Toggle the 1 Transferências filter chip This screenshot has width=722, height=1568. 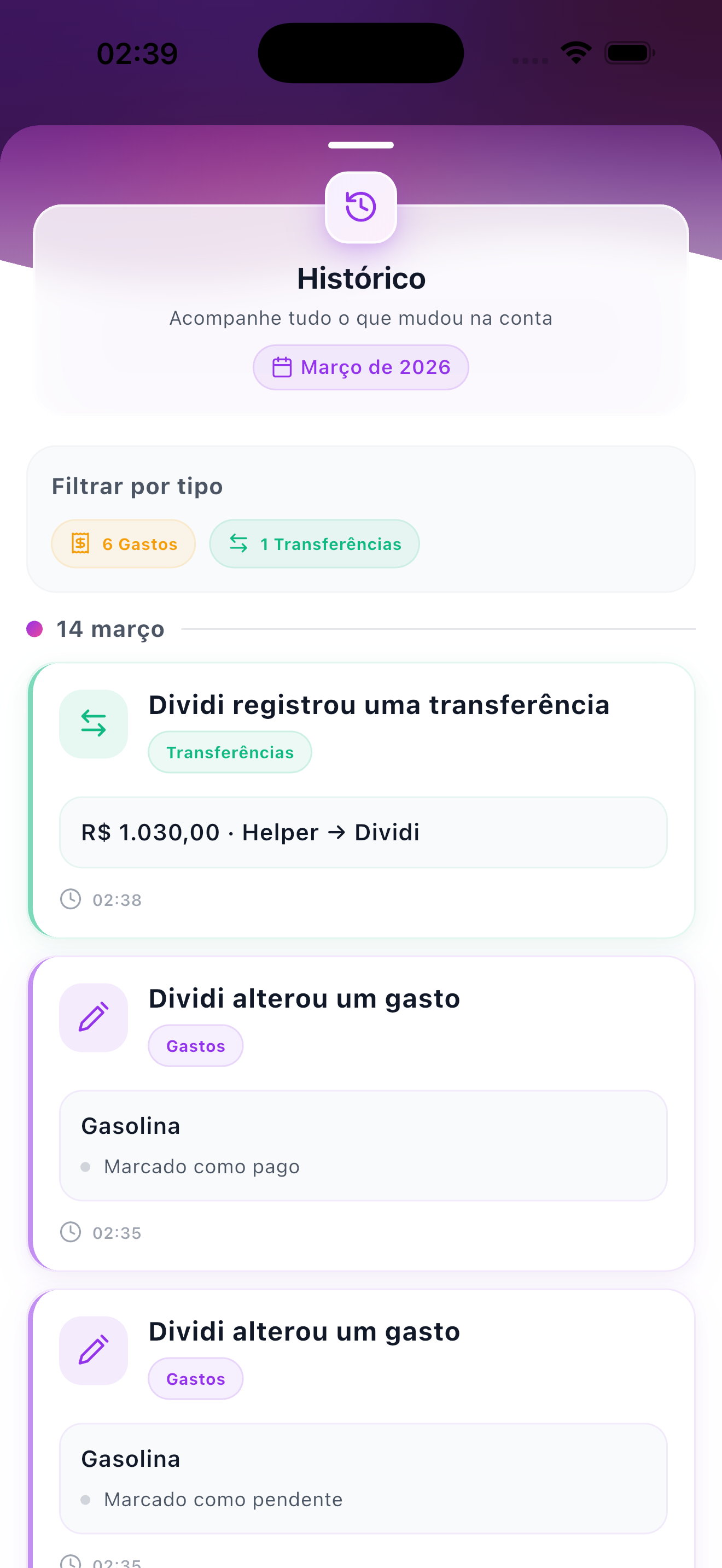coord(314,543)
